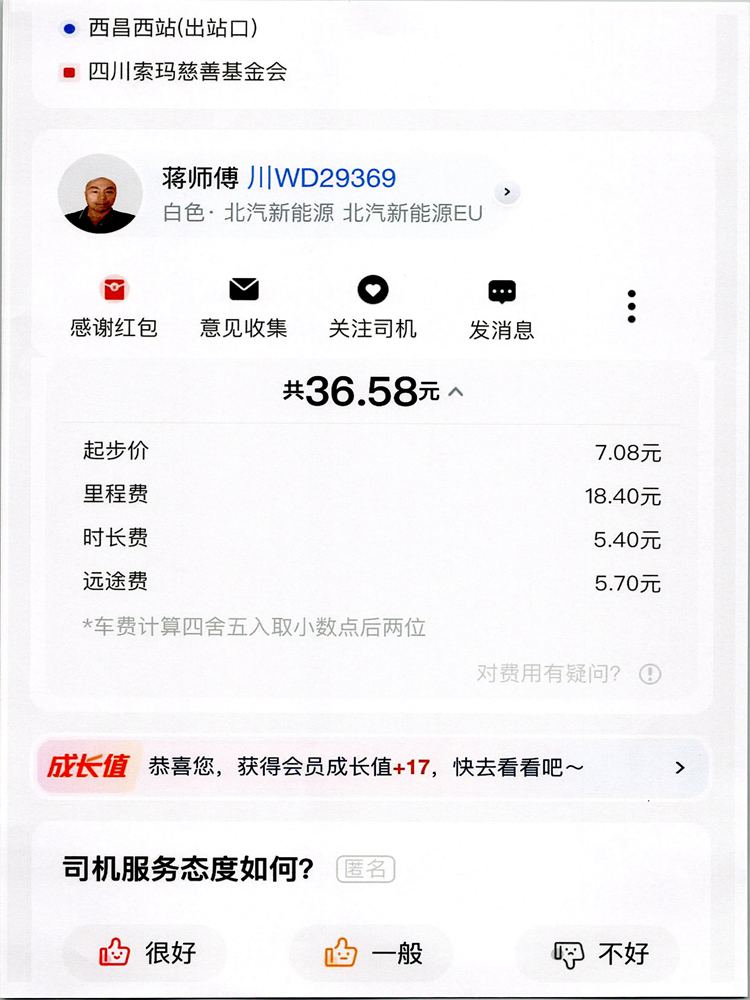The width and height of the screenshot is (750, 1000).
Task: Open 意见收集 feedback envelope
Action: [x=243, y=308]
